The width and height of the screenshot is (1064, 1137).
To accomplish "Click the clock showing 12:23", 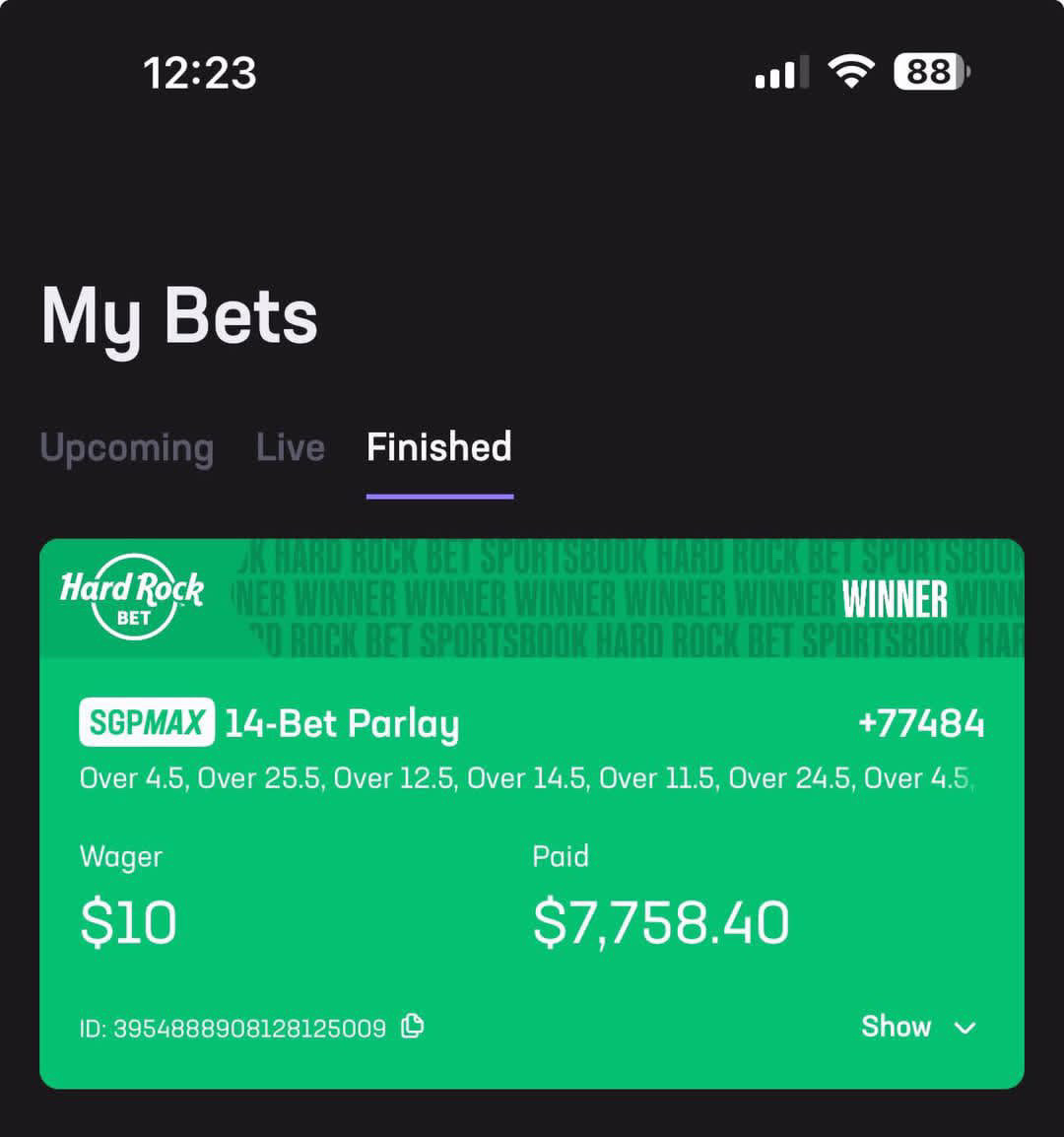I will point(200,72).
